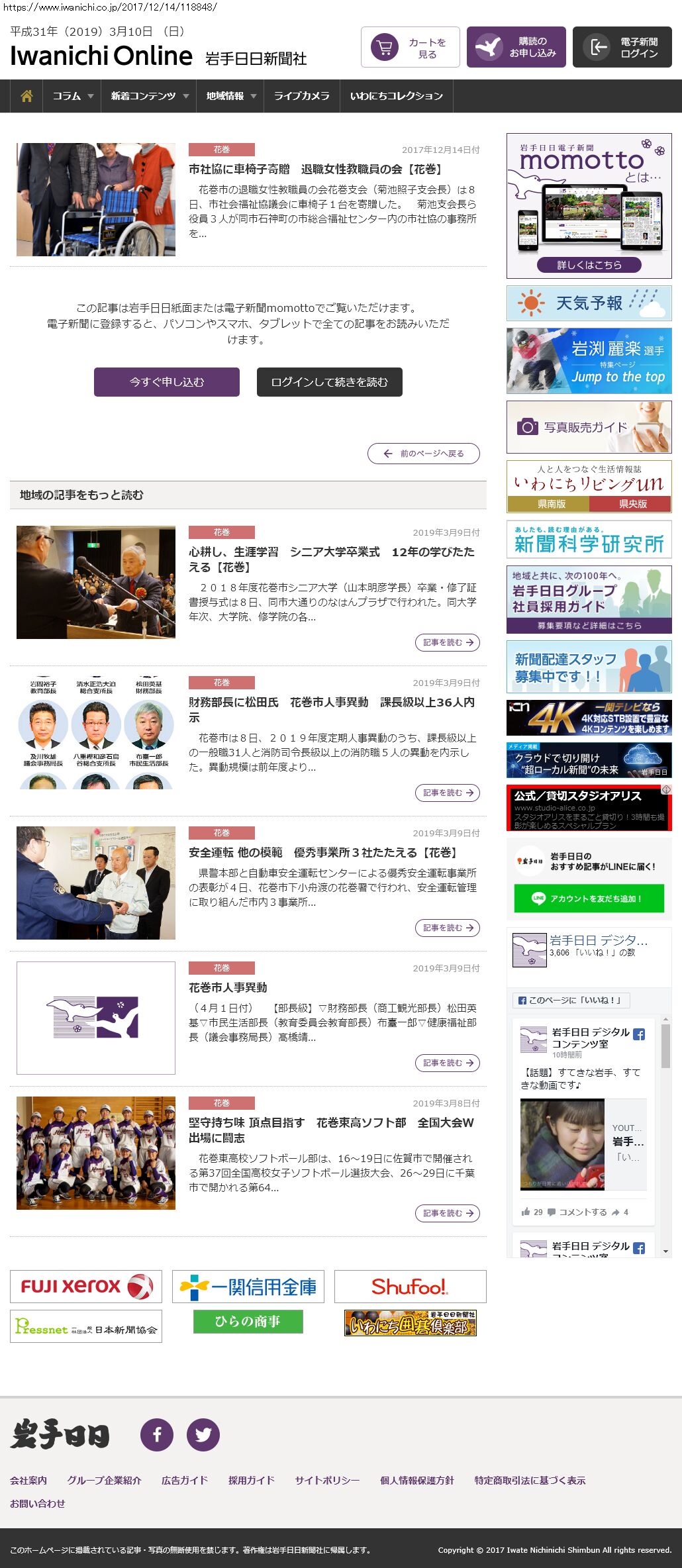The width and height of the screenshot is (682, 1568).
Task: Open 写真販売ガイド banner
Action: click(x=589, y=427)
